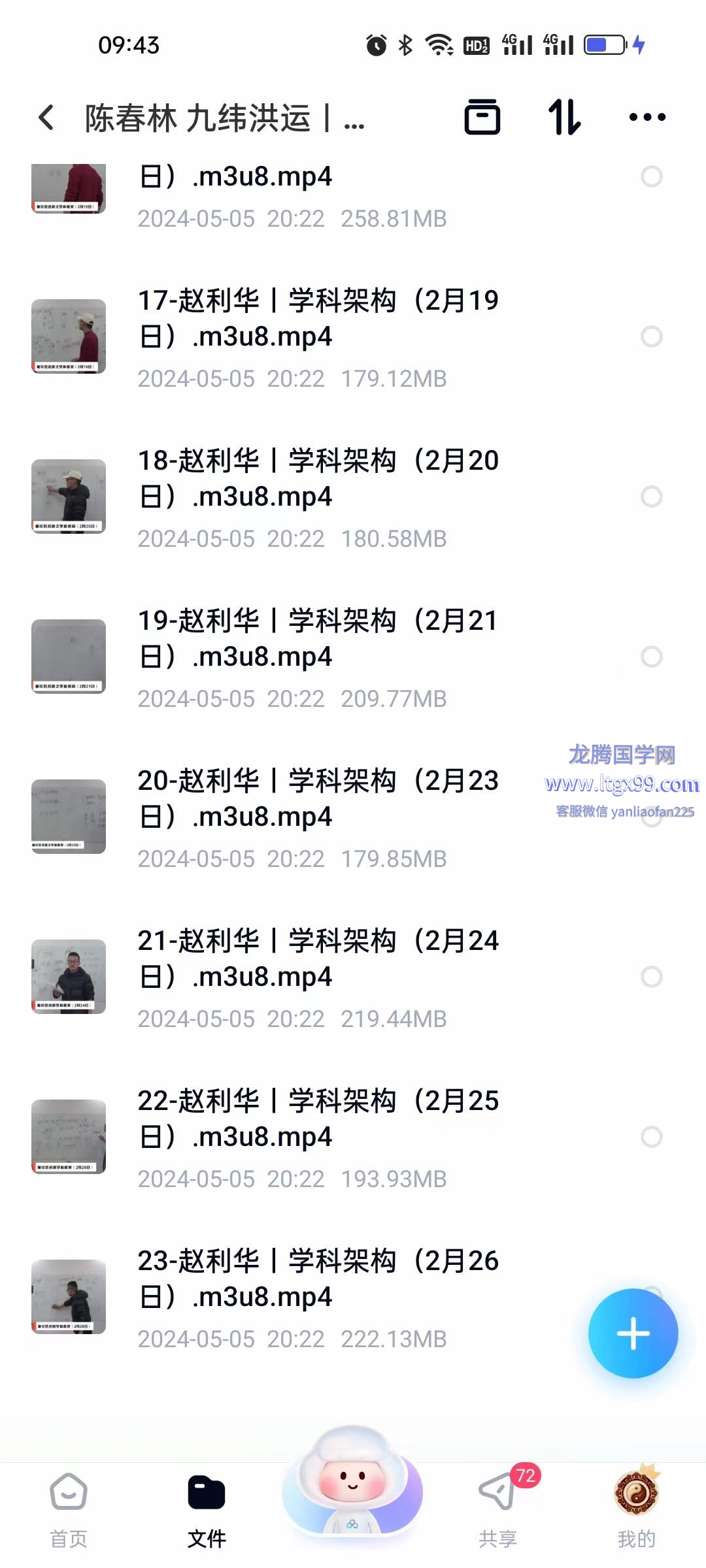Open the transfer list icon

[x=482, y=118]
